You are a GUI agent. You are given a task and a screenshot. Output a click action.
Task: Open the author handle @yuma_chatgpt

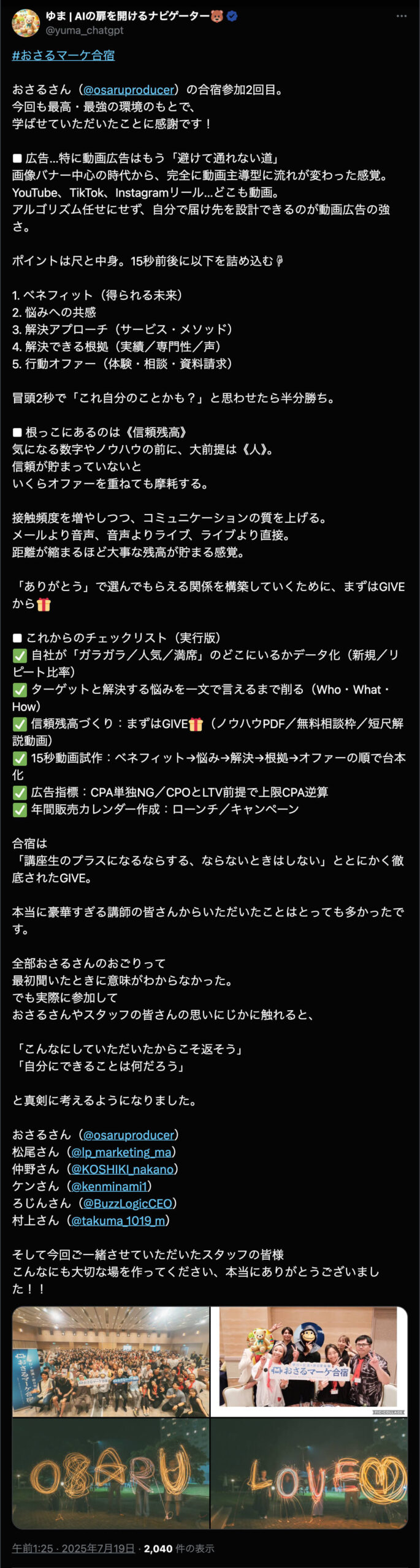[85, 30]
